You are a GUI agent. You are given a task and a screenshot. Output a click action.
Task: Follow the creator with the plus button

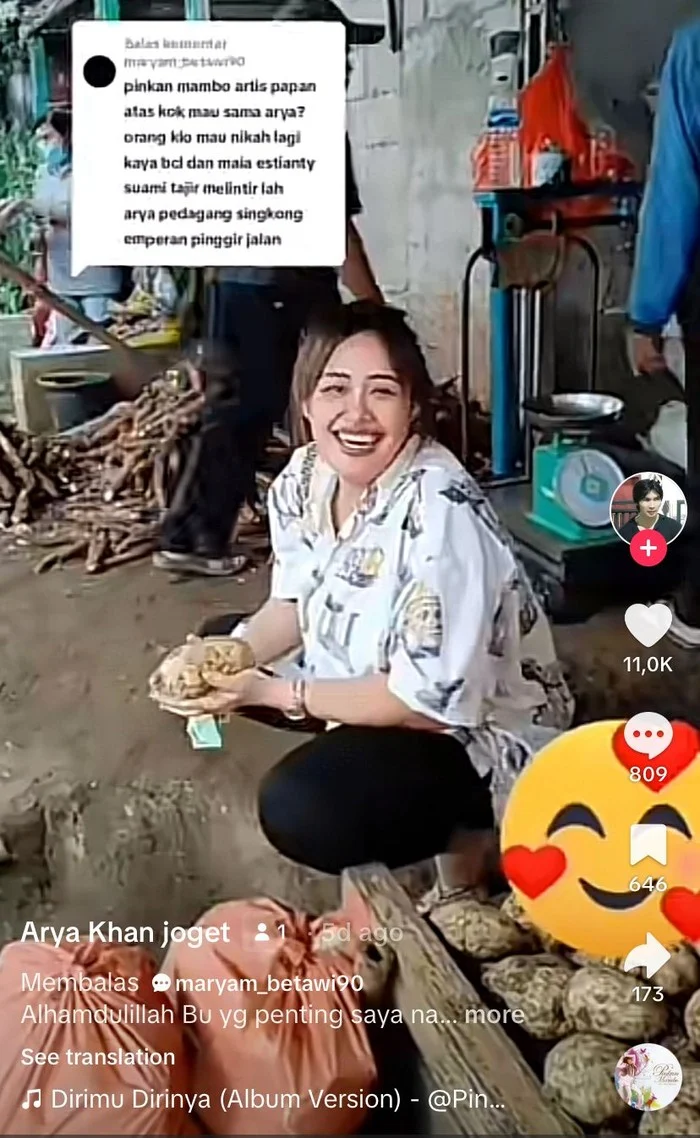[648, 548]
